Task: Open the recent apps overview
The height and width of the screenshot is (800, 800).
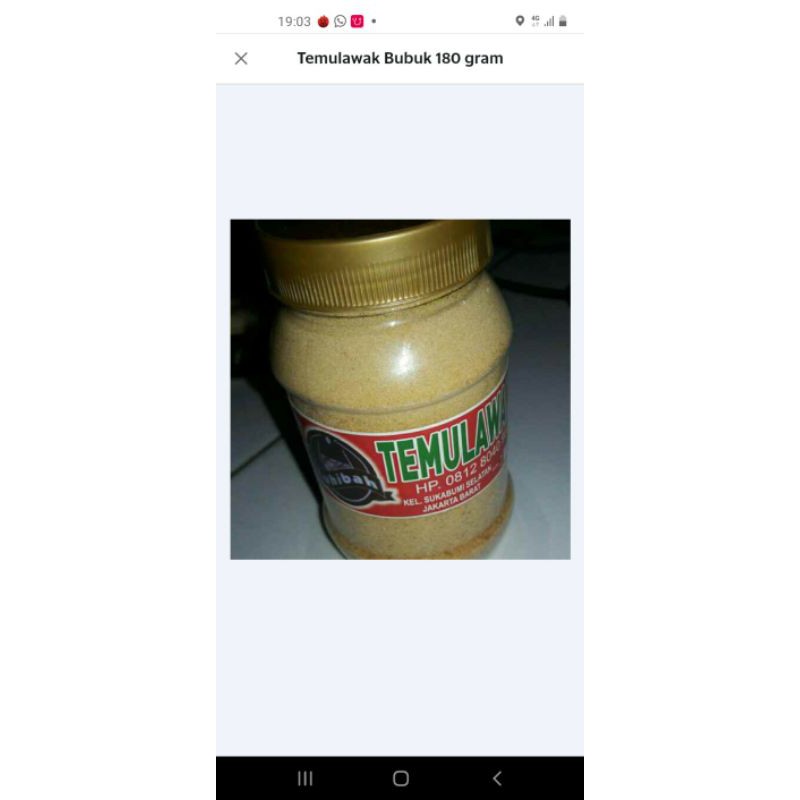Action: [x=305, y=778]
